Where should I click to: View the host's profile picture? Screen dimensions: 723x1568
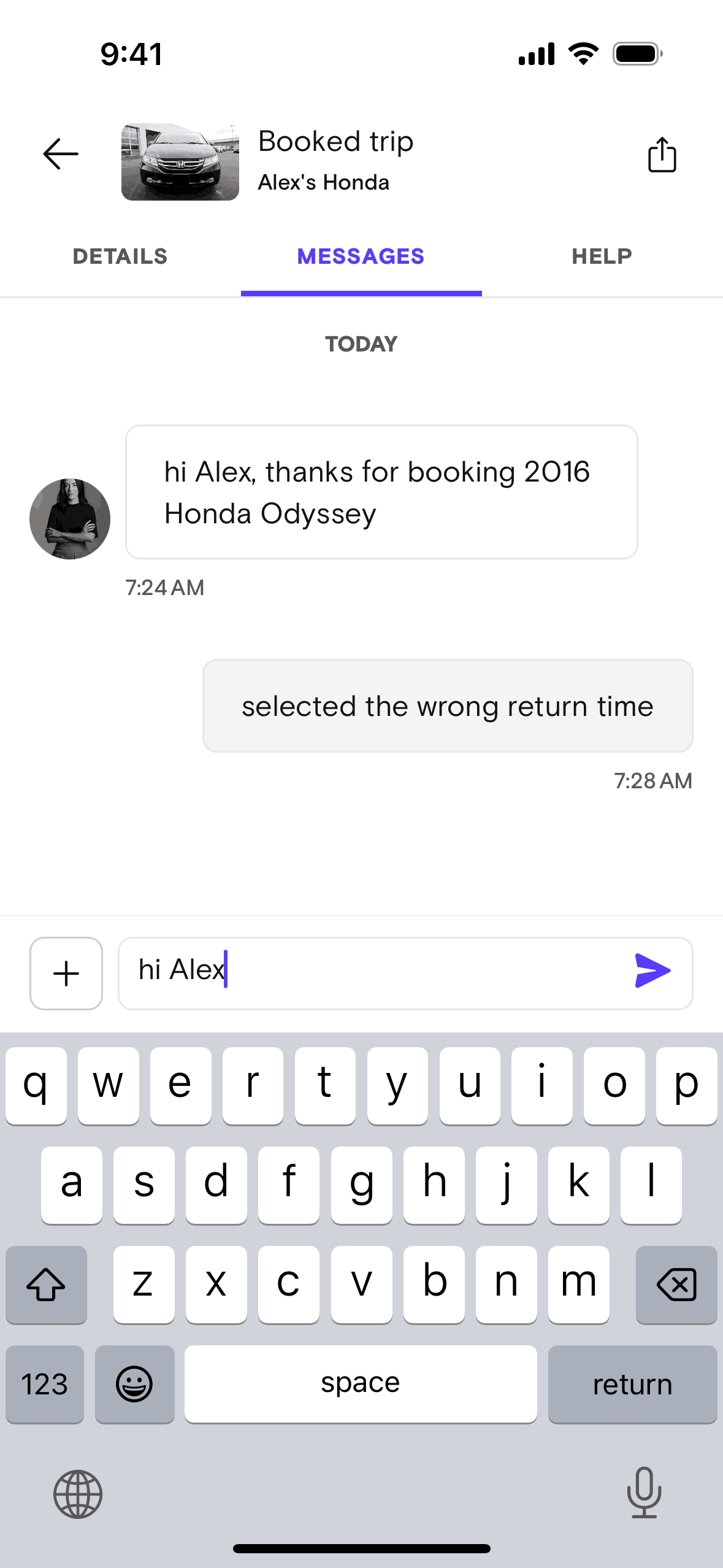pyautogui.click(x=70, y=519)
